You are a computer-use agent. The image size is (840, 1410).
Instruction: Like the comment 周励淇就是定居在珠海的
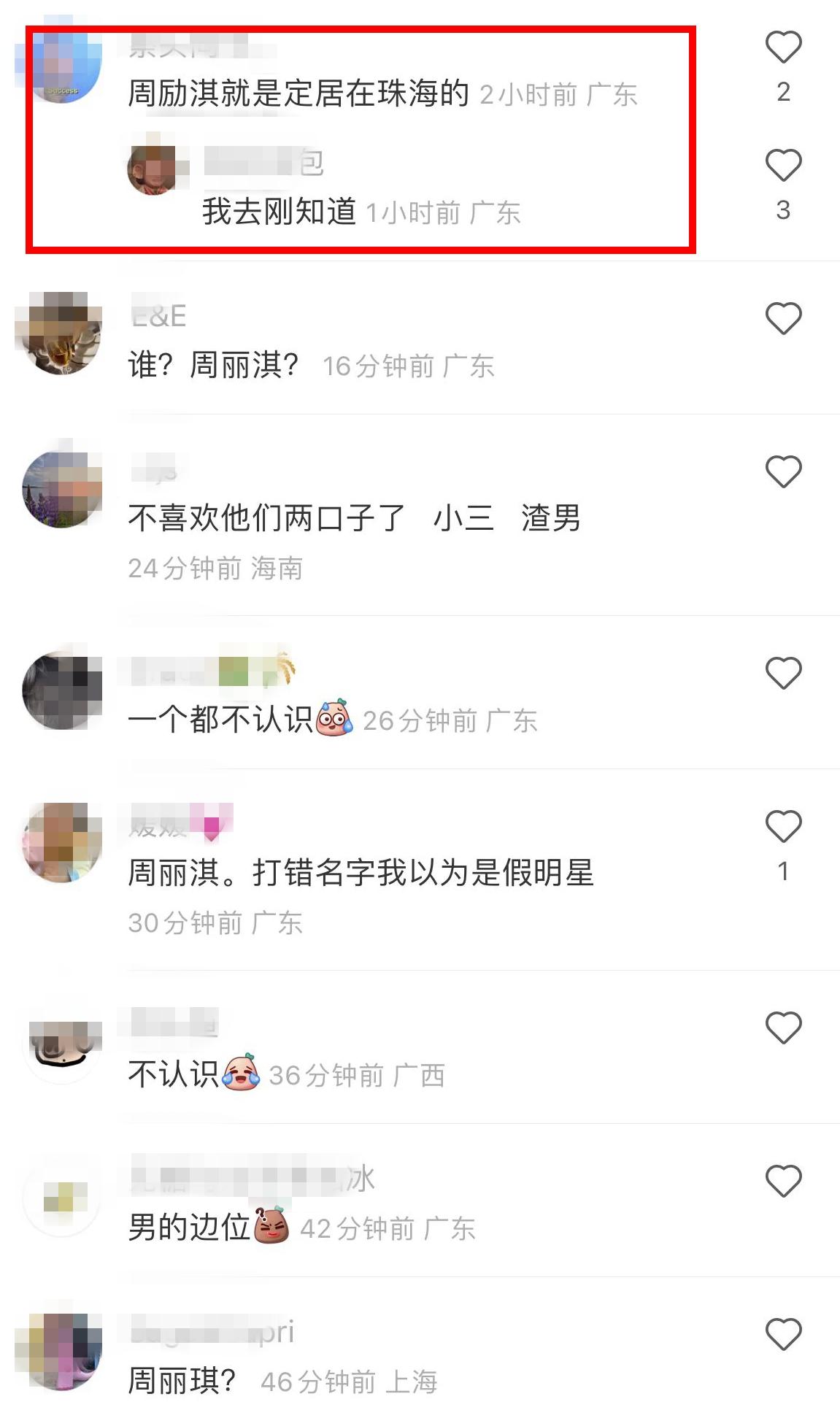(x=783, y=47)
